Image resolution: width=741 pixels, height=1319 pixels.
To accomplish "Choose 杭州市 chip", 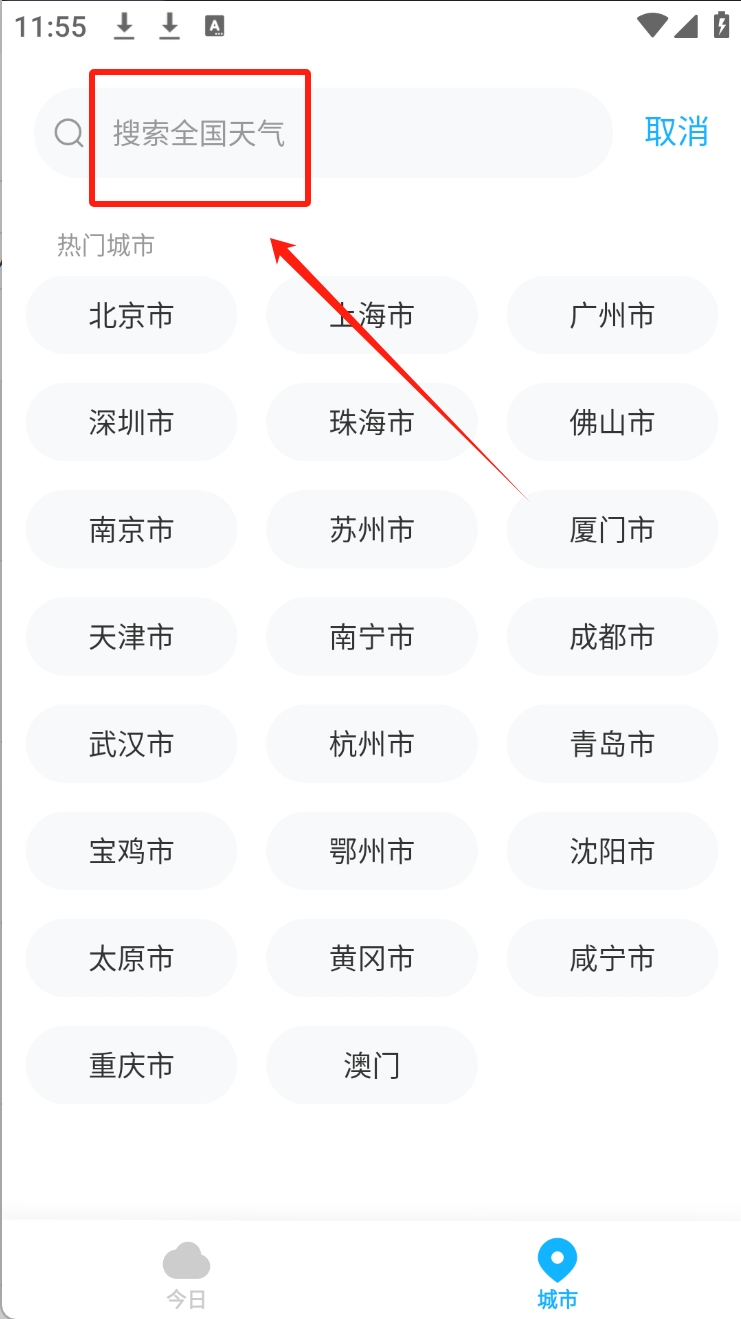I will point(372,744).
